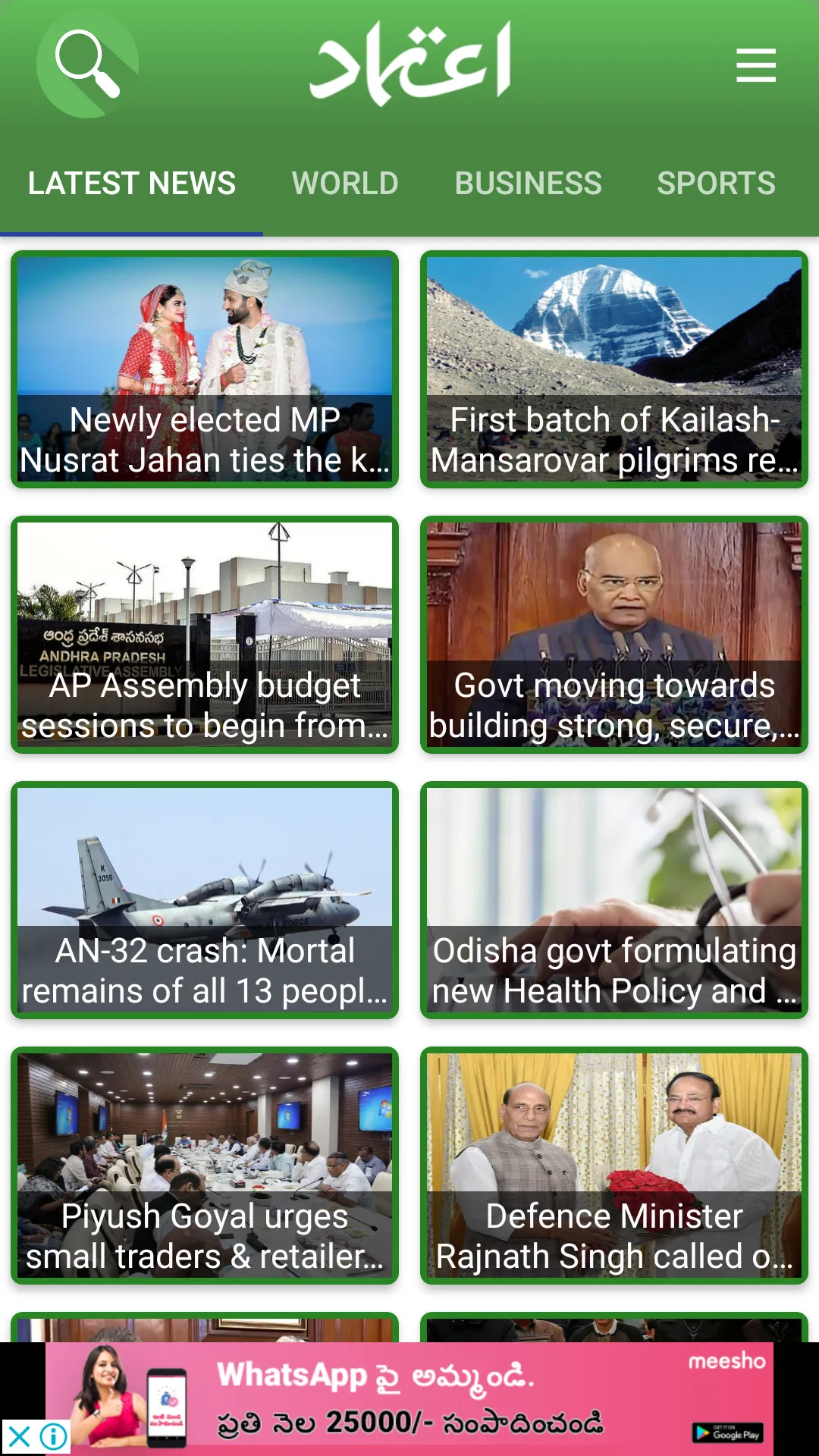819x1456 pixels.
Task: Open the Defence Minister Rajnath Singh article
Action: pos(614,1166)
